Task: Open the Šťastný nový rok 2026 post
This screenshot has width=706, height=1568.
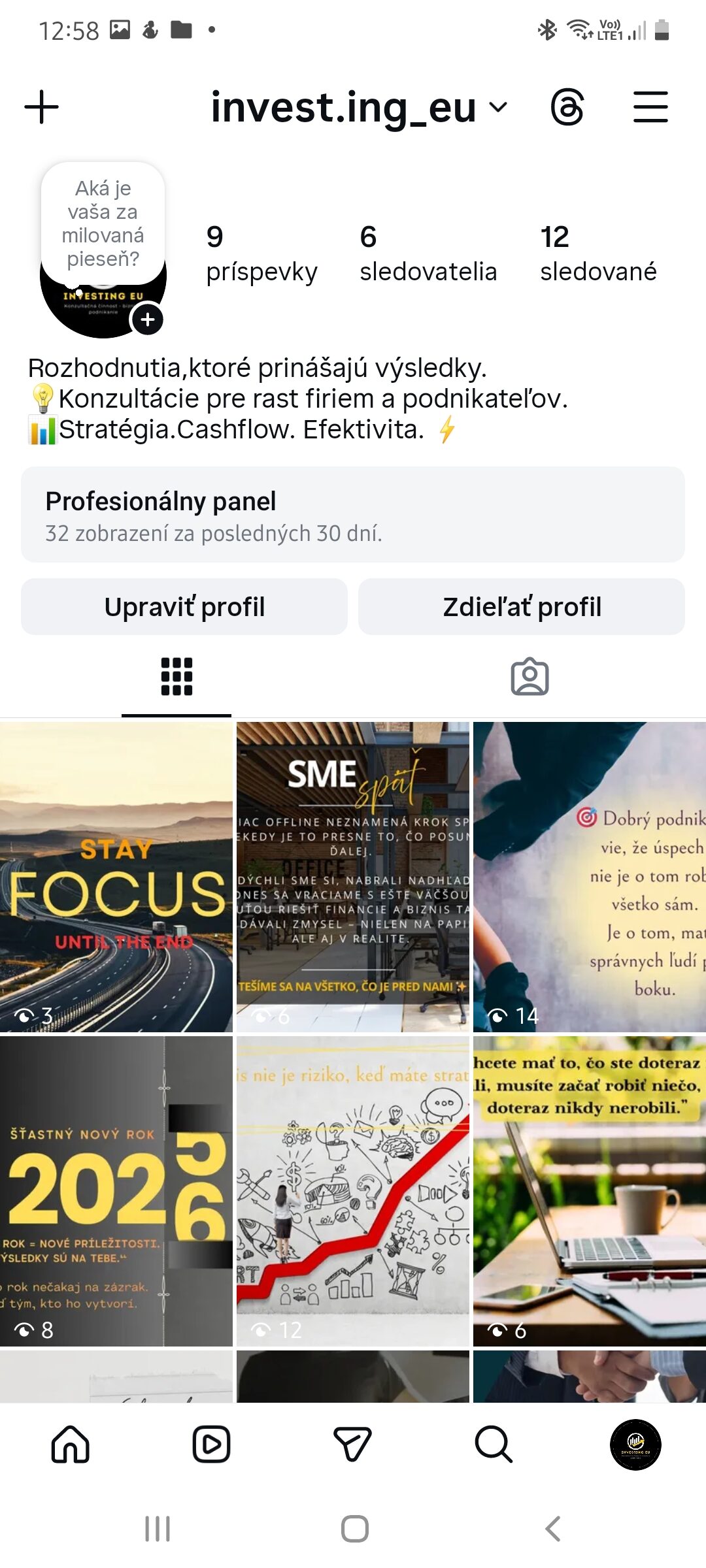Action: (x=116, y=1191)
